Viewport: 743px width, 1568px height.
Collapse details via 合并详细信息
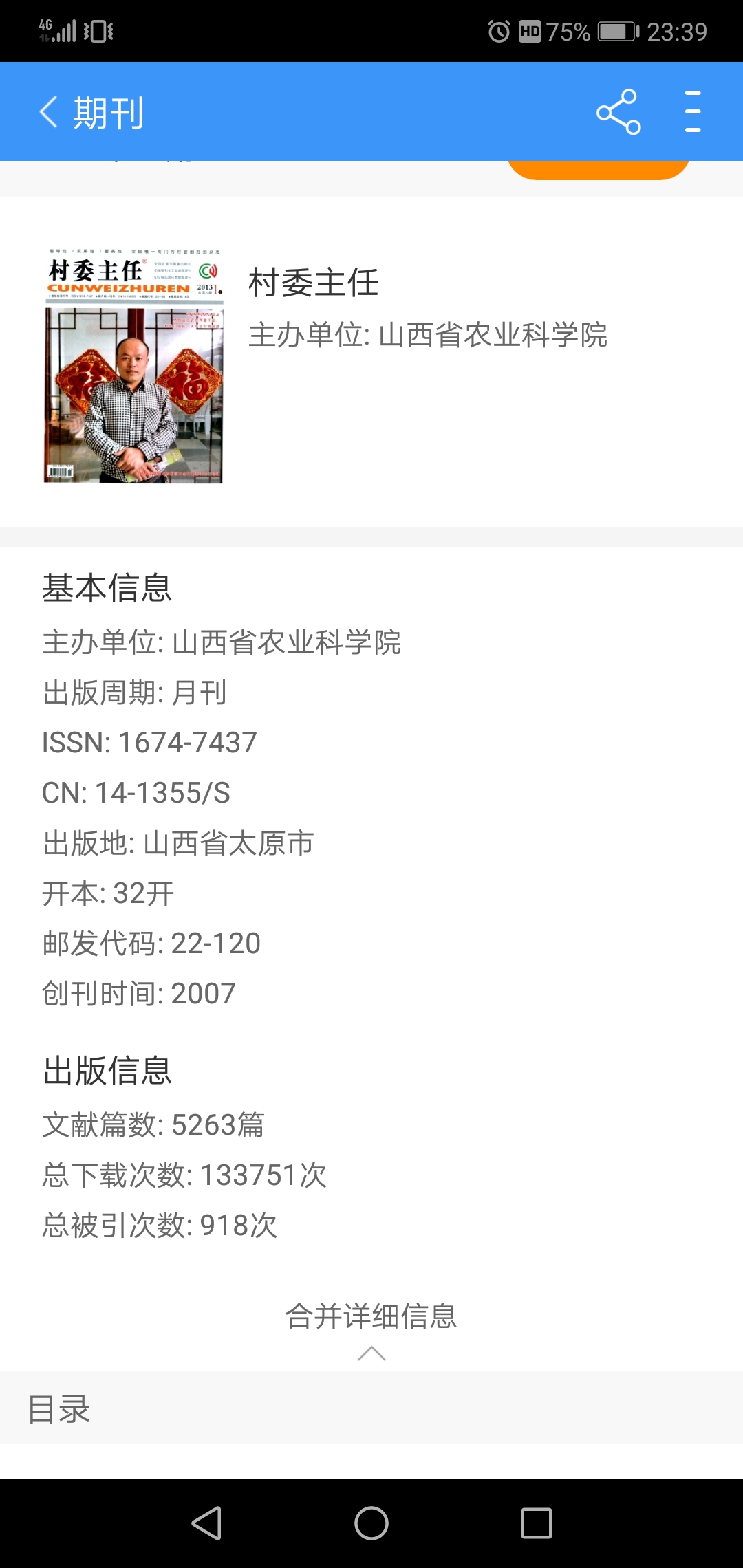371,1329
